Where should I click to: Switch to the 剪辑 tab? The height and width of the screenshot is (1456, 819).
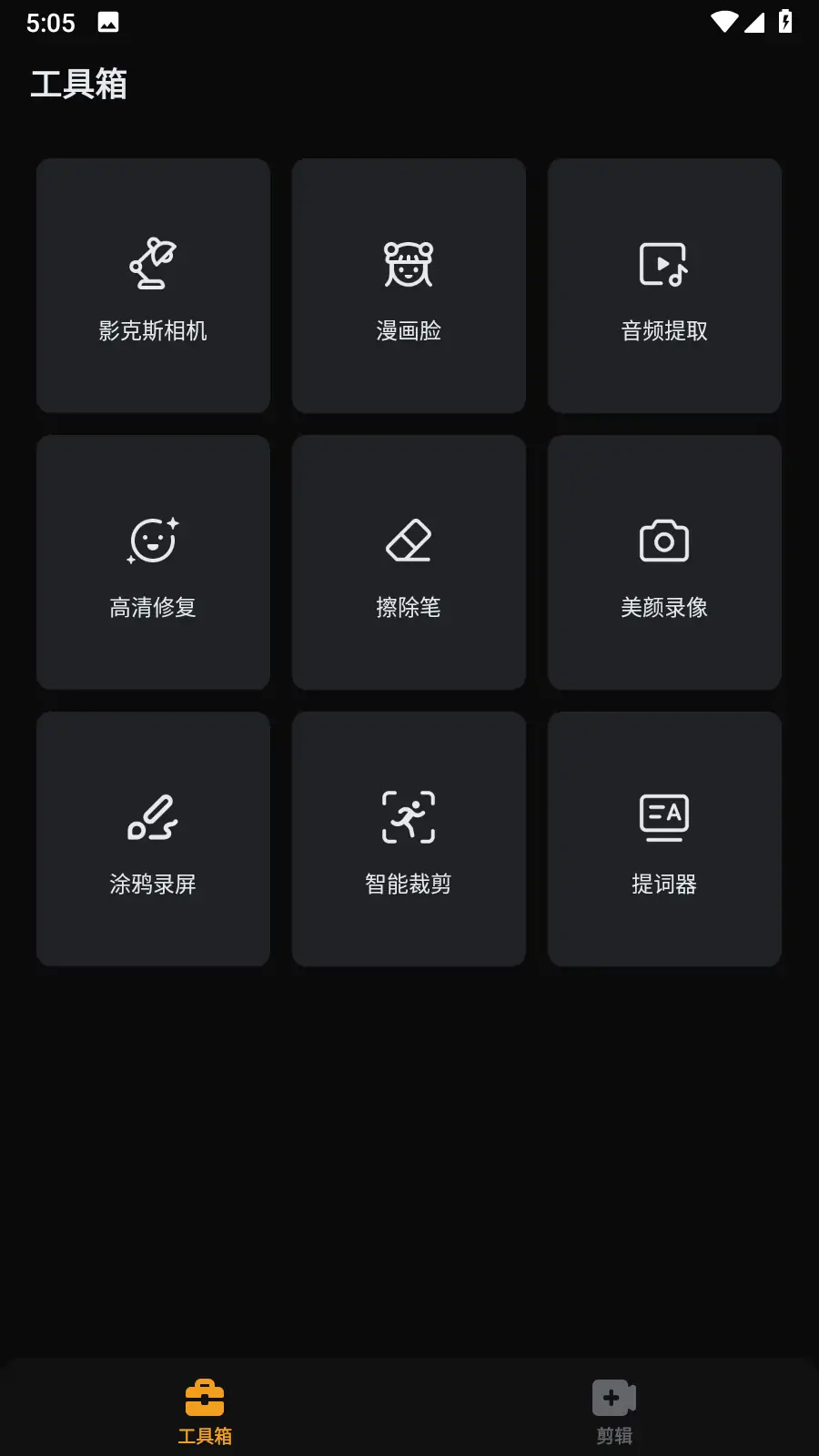612,1410
